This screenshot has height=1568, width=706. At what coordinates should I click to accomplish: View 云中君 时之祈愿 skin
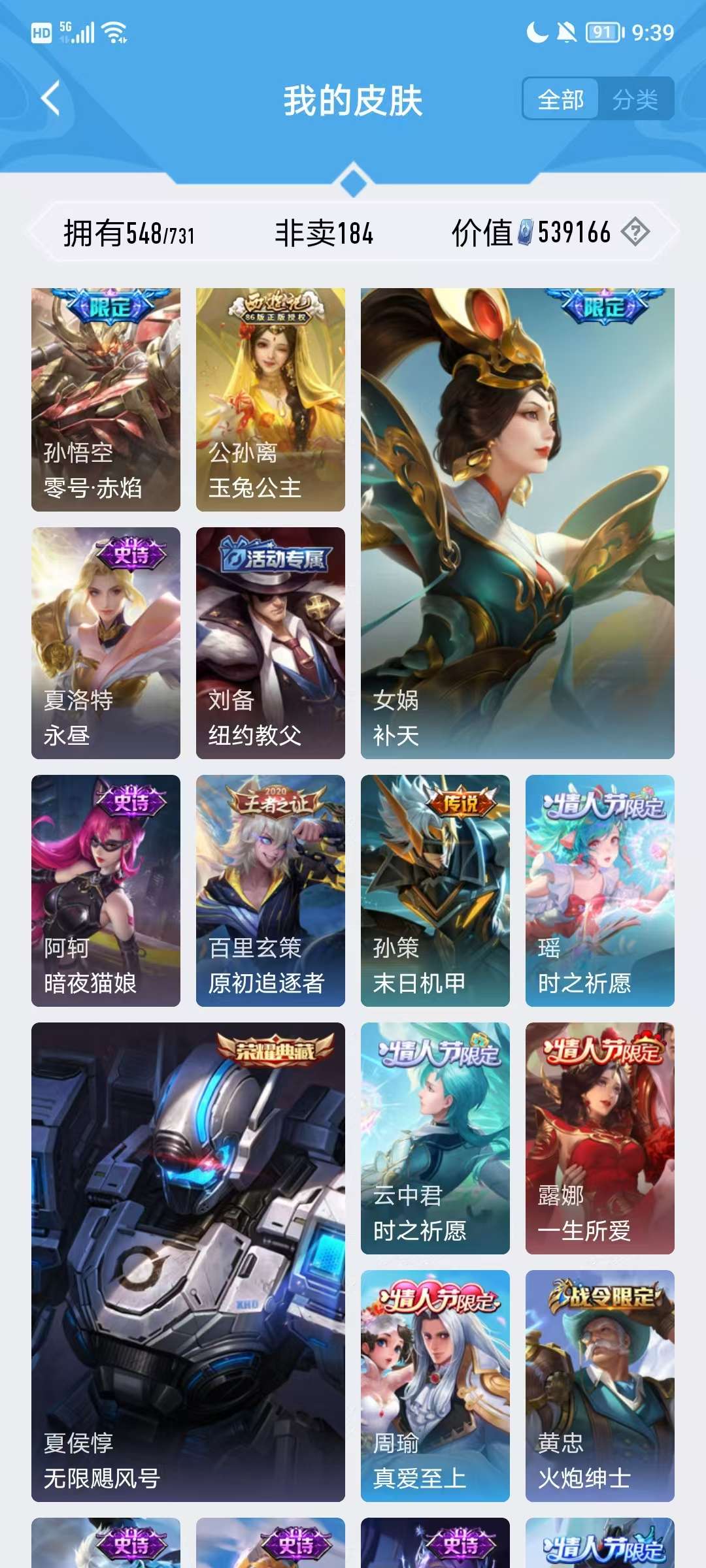pos(435,1138)
